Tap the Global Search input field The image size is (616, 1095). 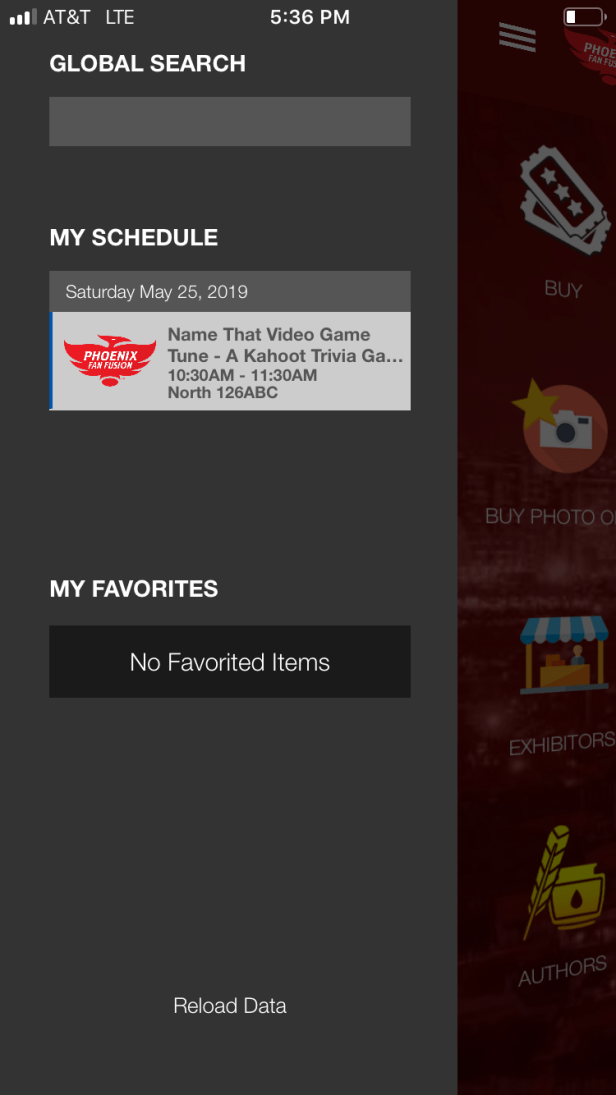coord(230,122)
